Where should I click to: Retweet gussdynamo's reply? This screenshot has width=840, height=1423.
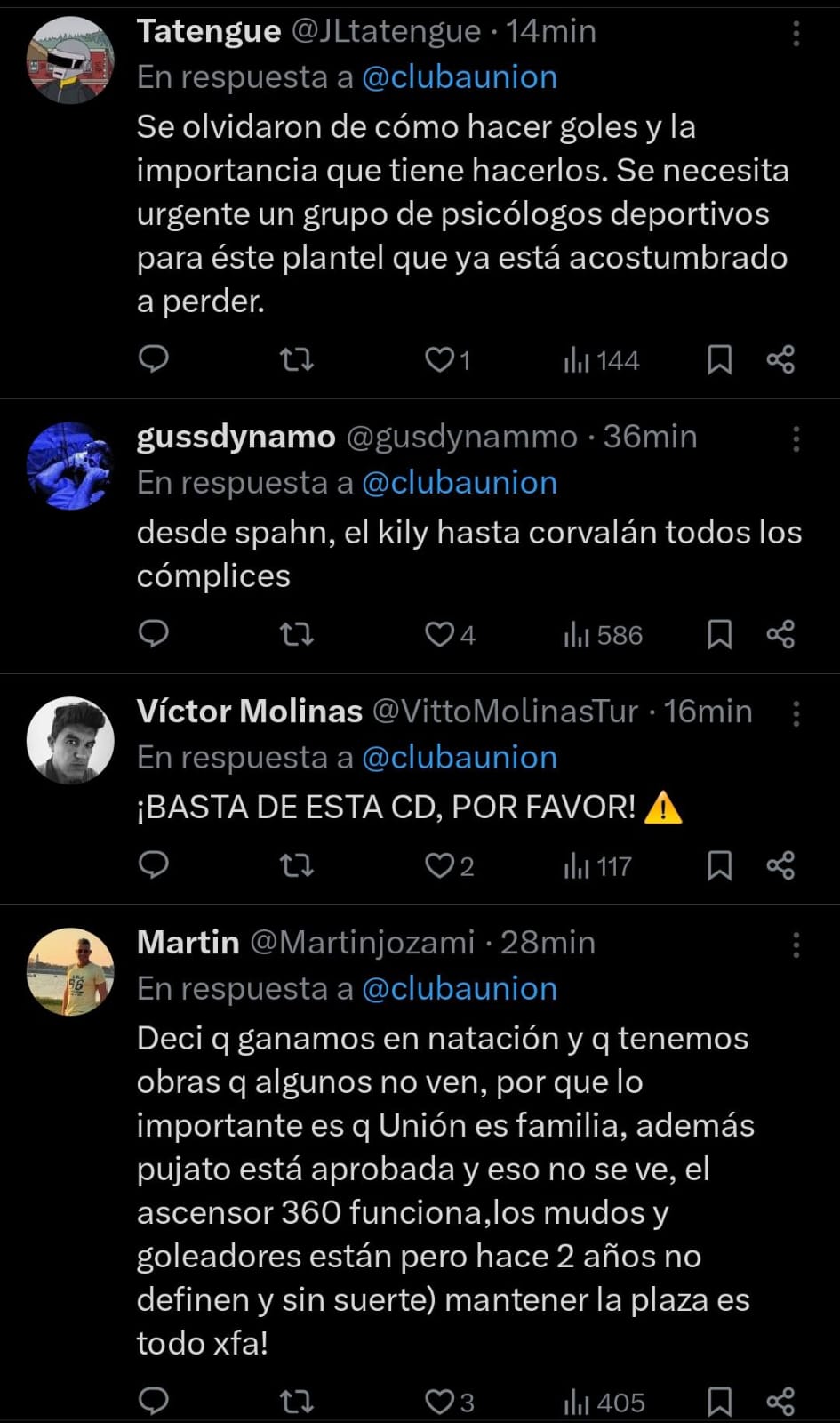click(296, 635)
